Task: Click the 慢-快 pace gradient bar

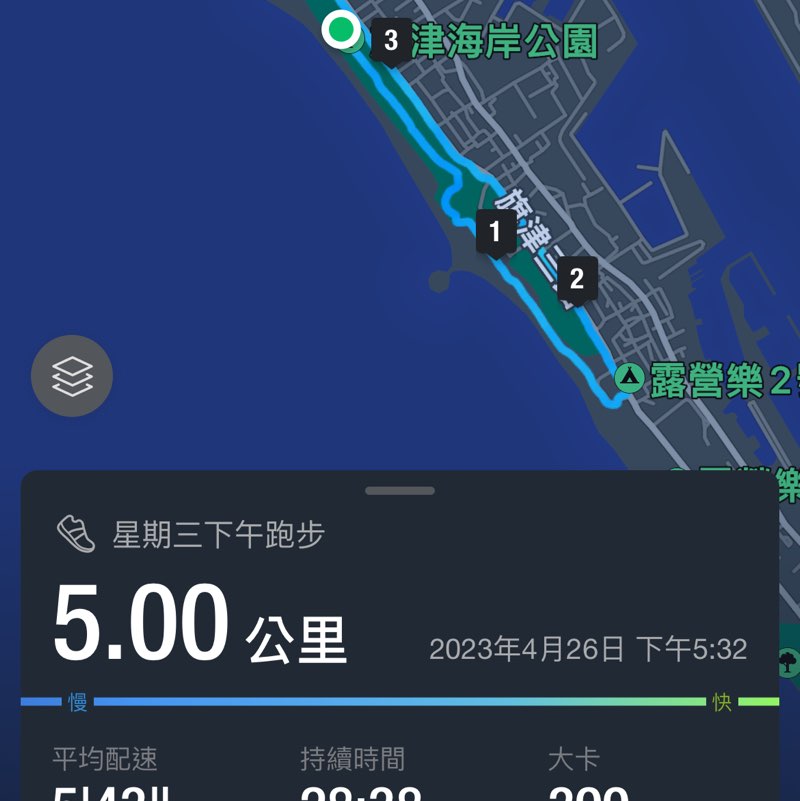Action: pyautogui.click(x=400, y=701)
